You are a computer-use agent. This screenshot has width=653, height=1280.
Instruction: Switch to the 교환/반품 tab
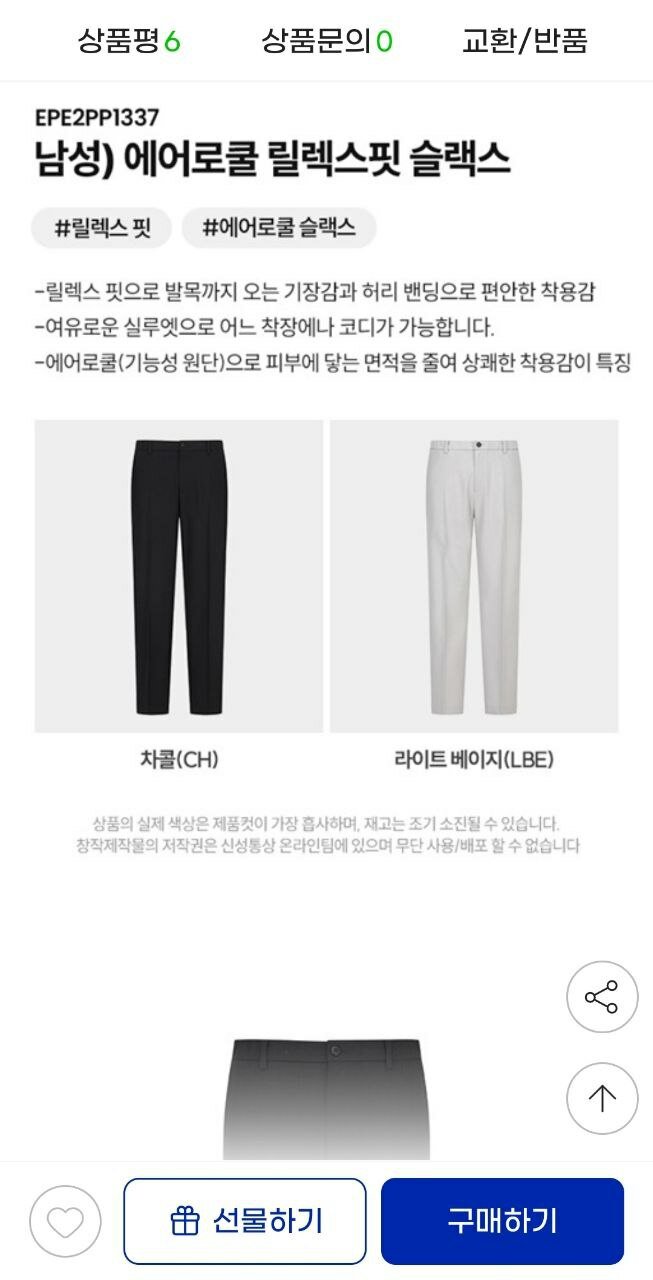pos(524,41)
